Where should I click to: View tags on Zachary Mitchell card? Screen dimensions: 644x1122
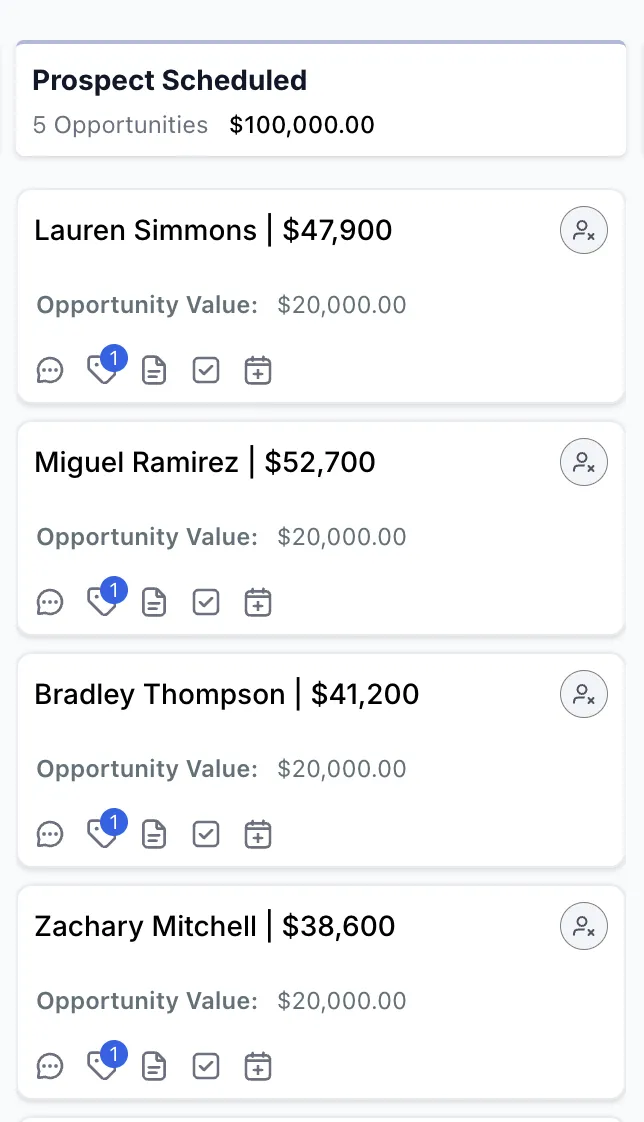tap(102, 1067)
